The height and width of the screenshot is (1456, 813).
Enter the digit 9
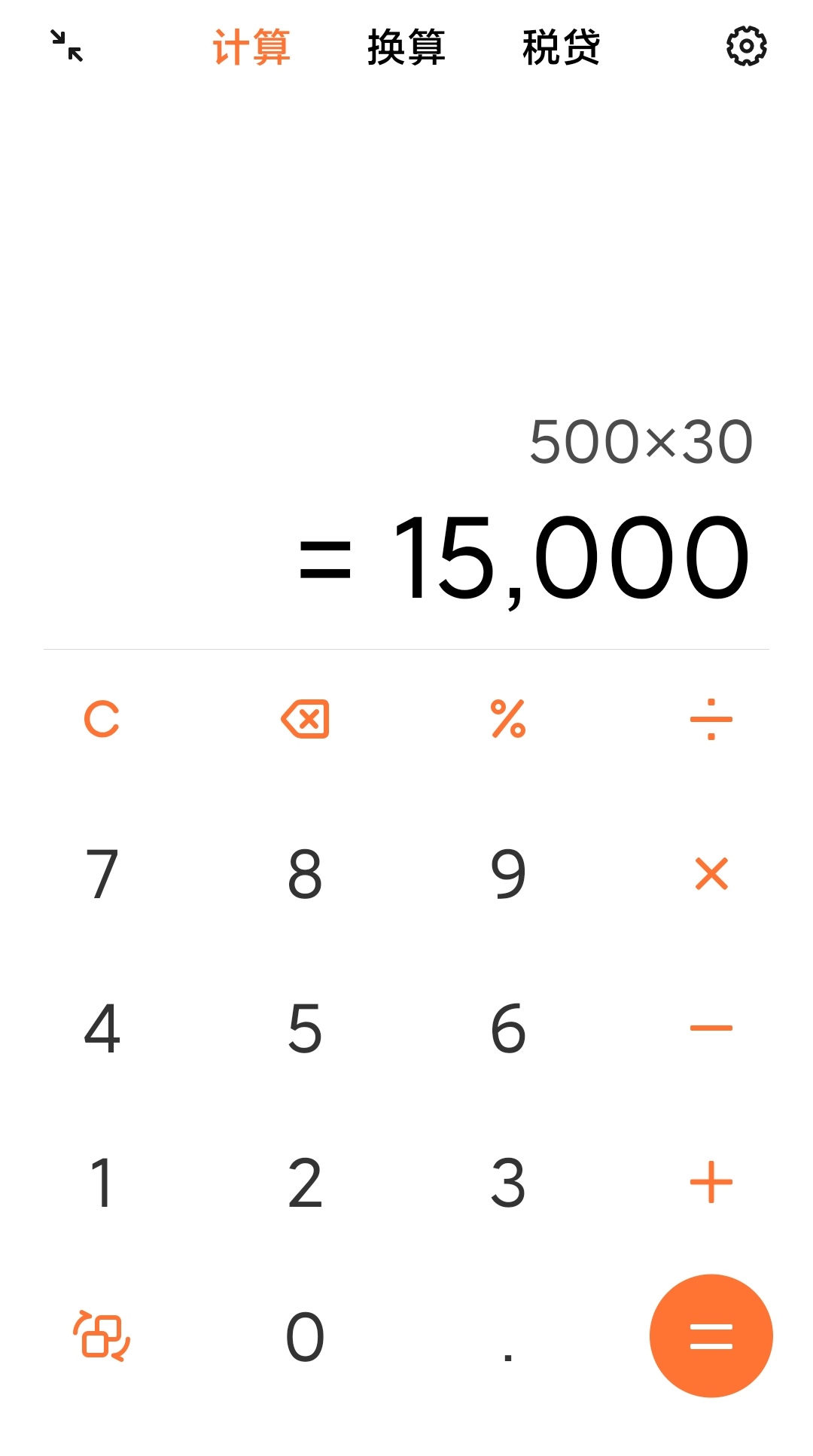click(508, 874)
